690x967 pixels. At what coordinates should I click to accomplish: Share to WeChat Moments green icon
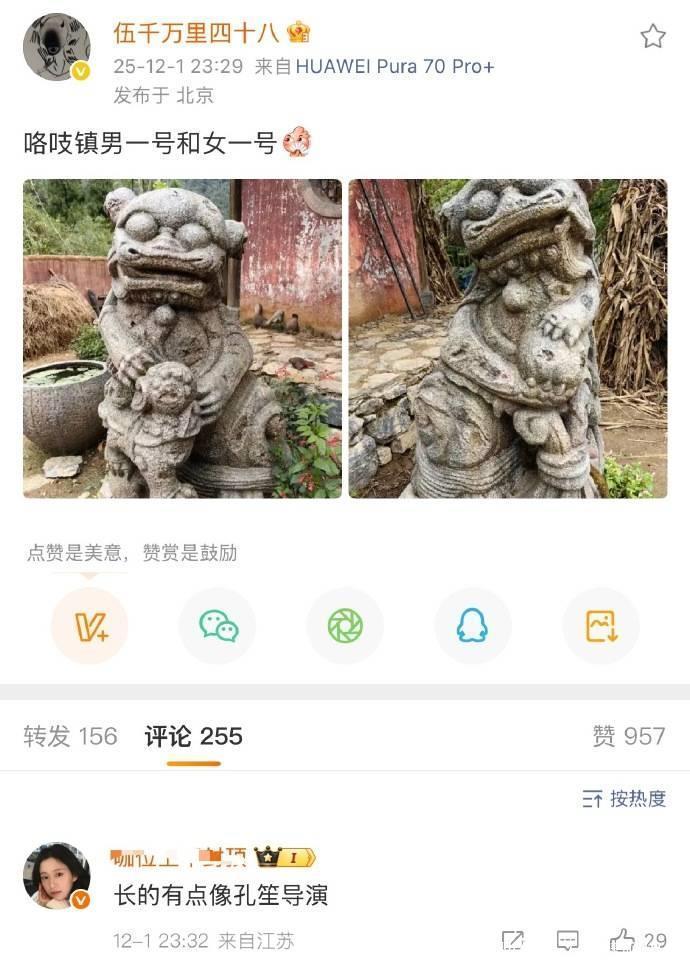[x=345, y=626]
